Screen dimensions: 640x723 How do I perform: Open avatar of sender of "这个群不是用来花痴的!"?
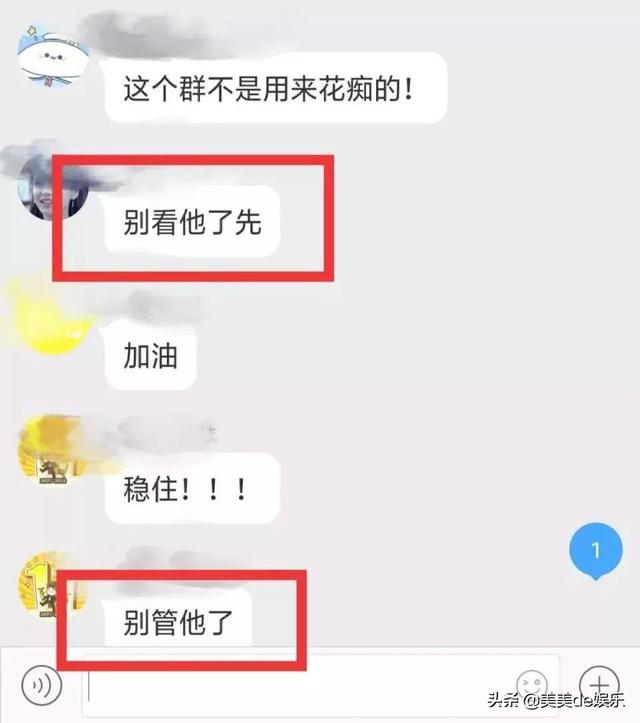(51, 55)
